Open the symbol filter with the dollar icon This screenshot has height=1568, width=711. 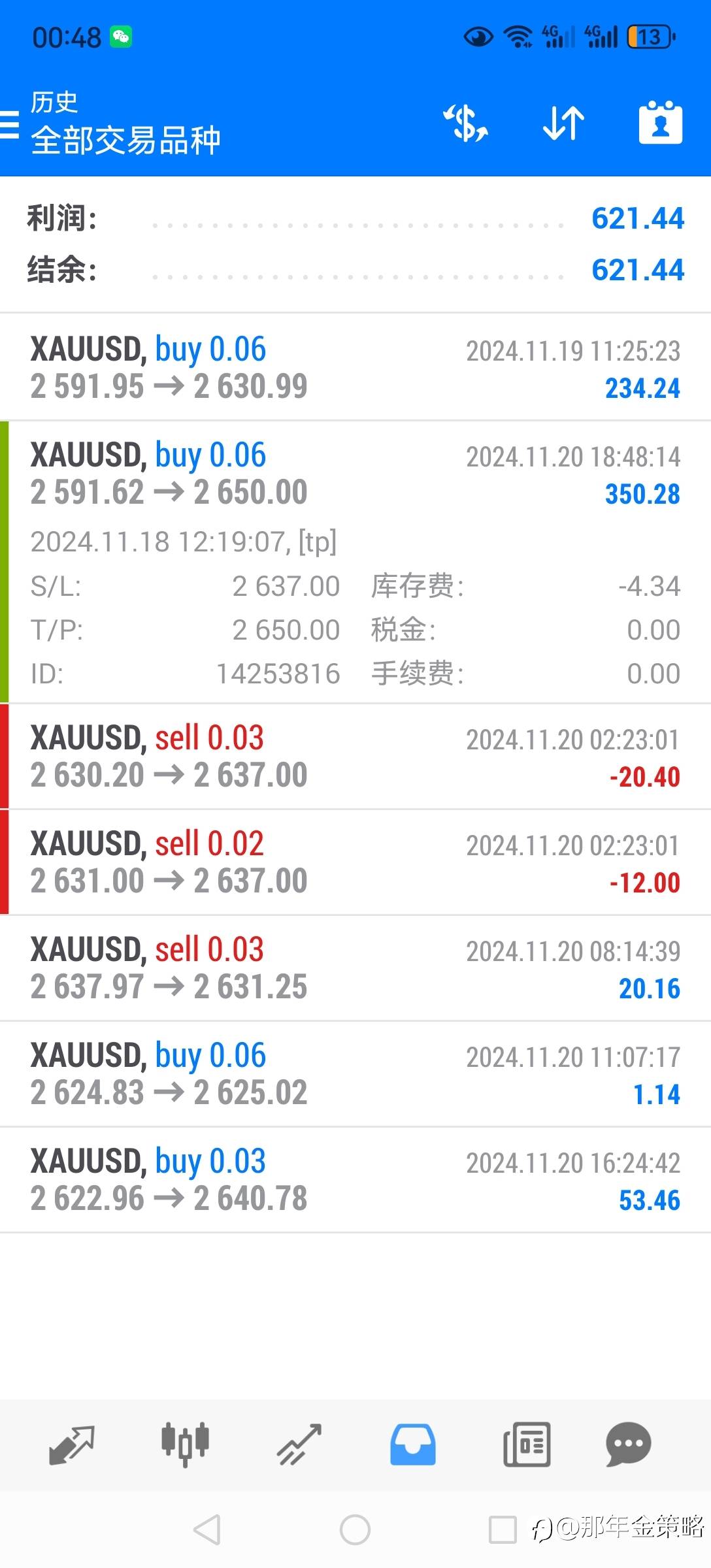tap(465, 123)
